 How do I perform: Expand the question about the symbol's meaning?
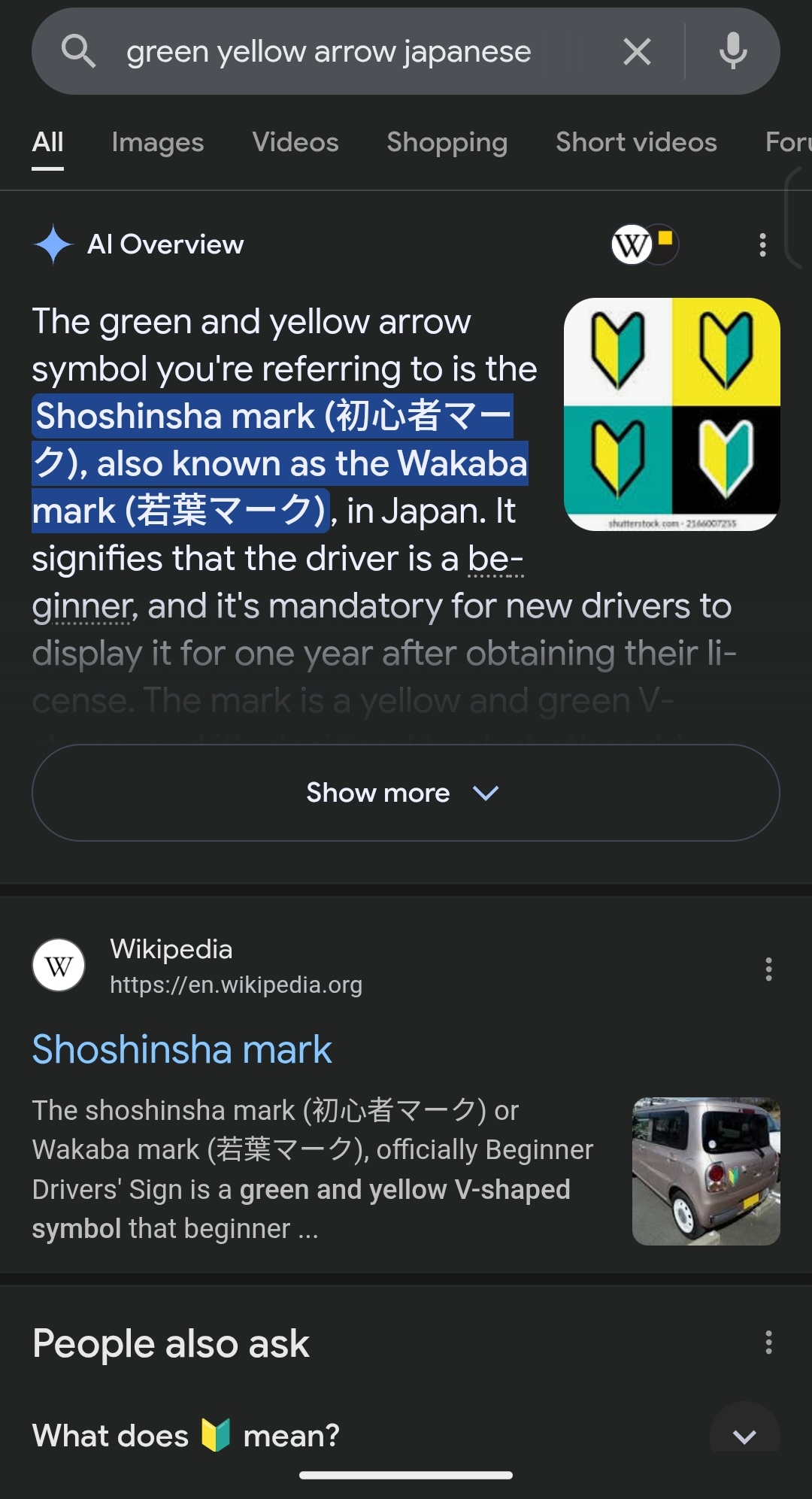tap(744, 1436)
